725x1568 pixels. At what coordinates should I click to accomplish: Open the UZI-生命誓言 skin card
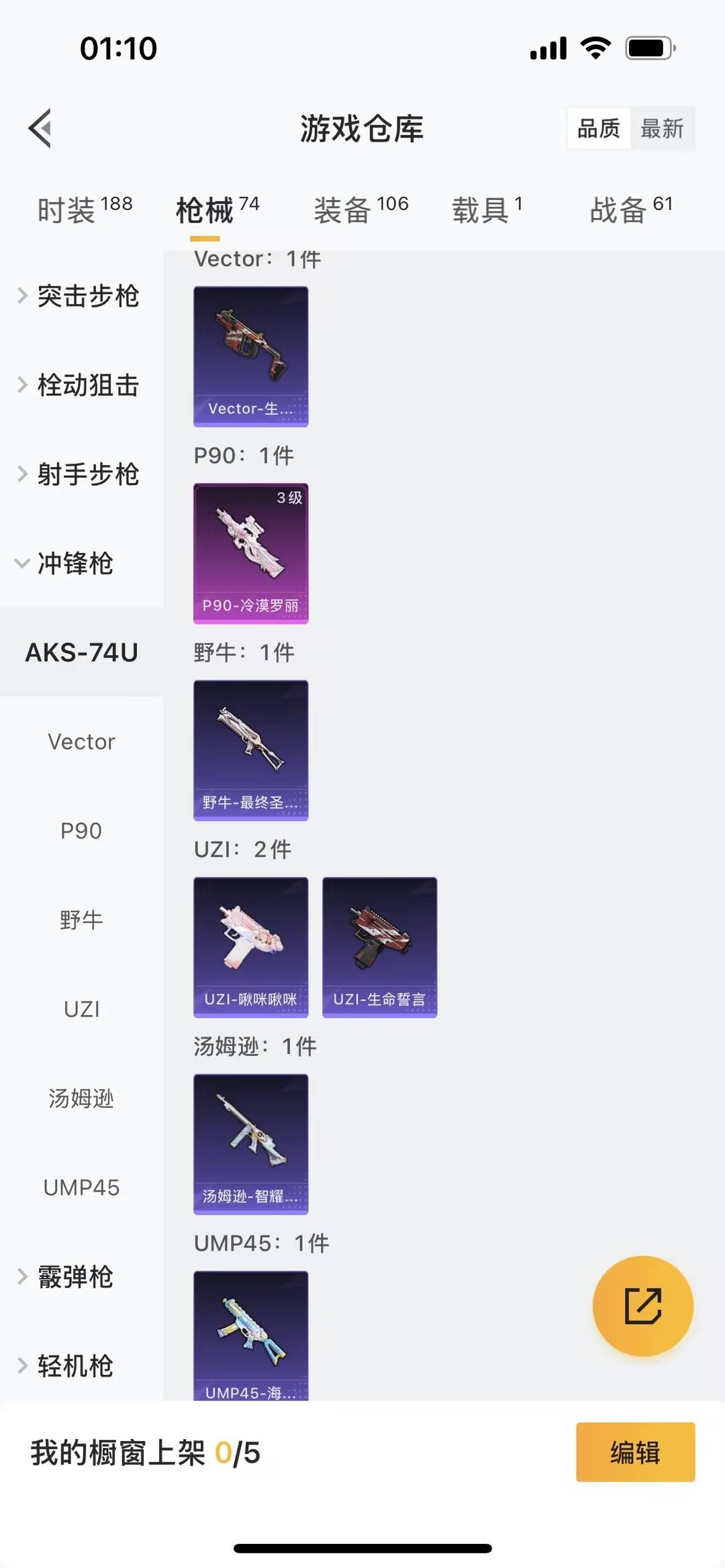379,946
